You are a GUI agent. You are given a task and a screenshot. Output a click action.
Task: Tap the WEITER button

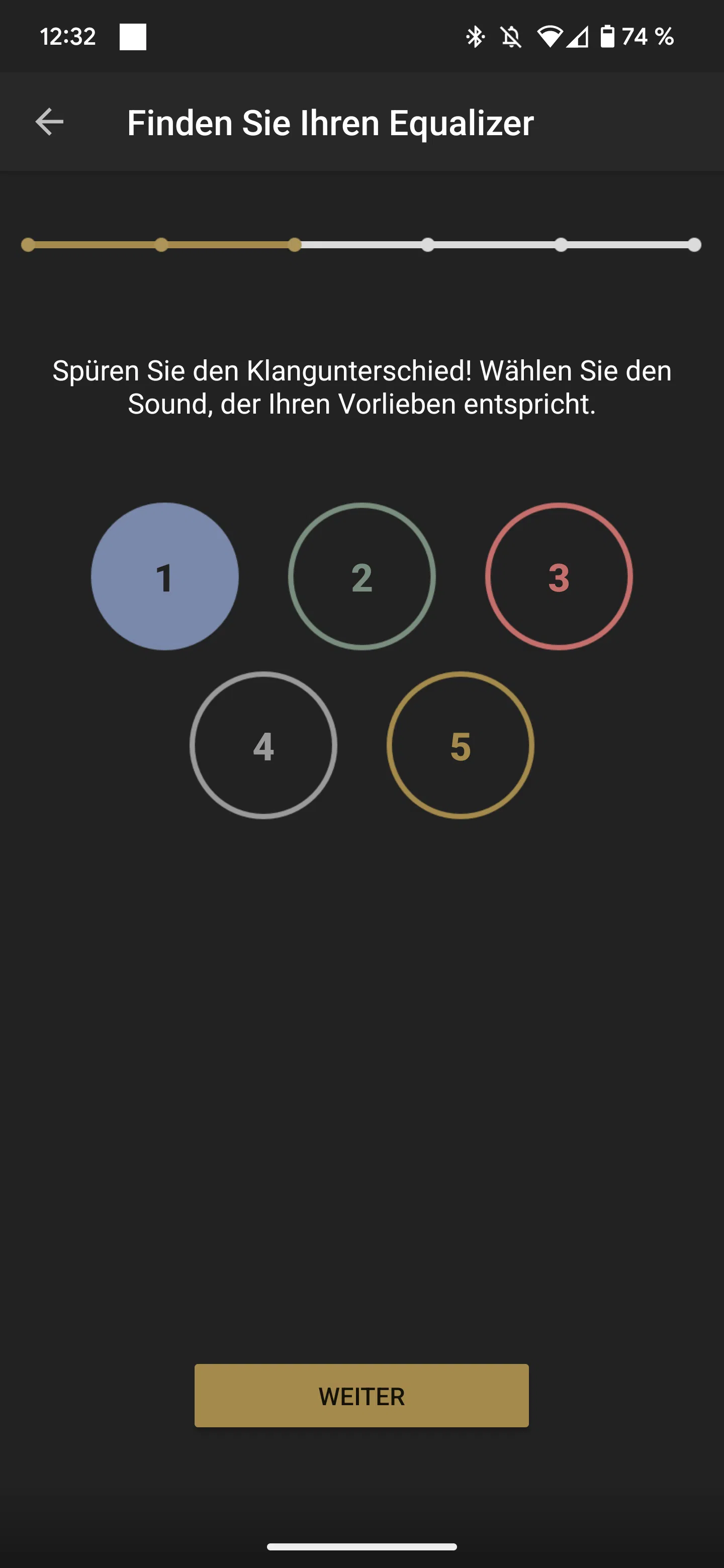click(x=361, y=1396)
